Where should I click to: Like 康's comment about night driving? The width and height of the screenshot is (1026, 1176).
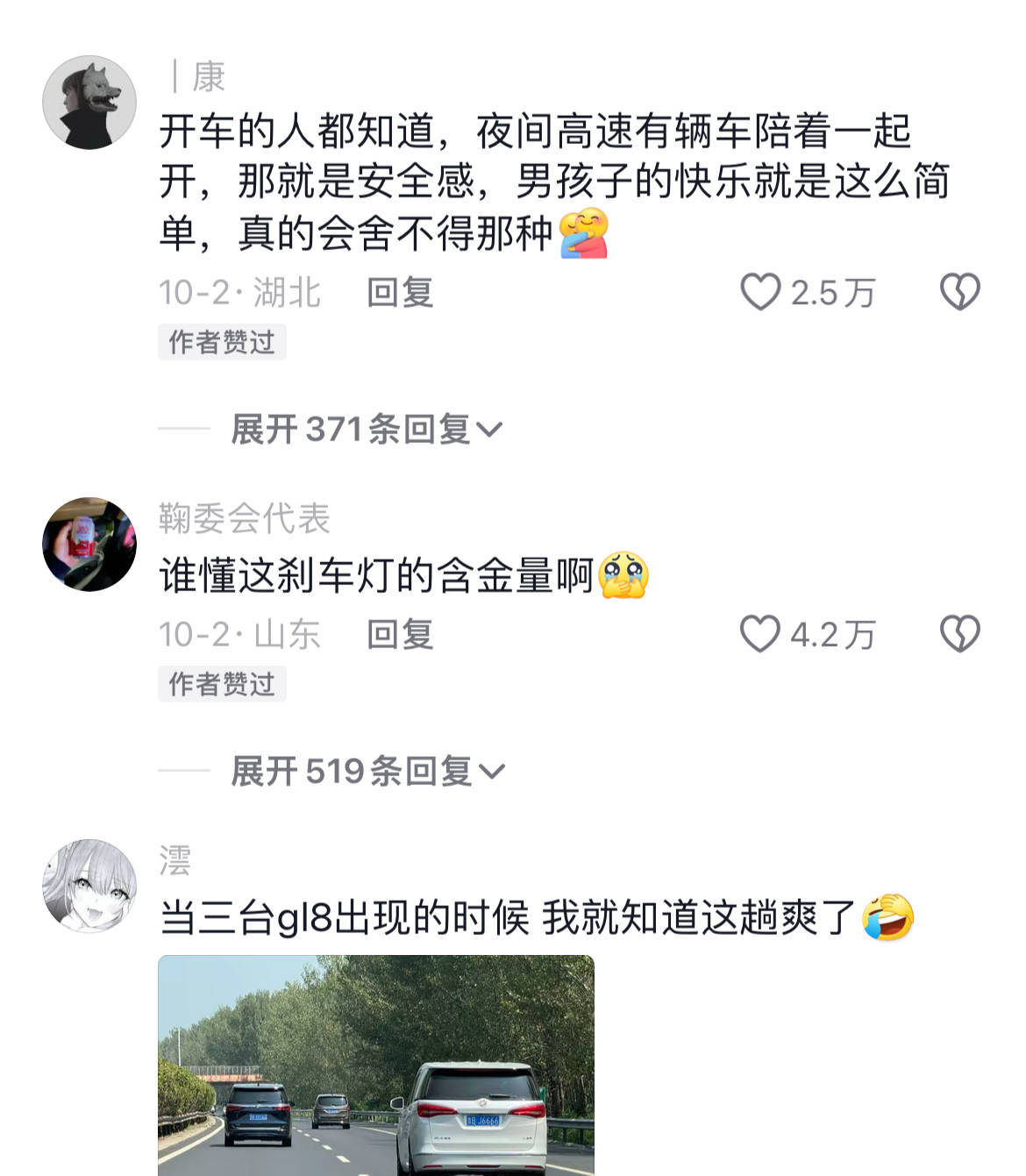[760, 292]
